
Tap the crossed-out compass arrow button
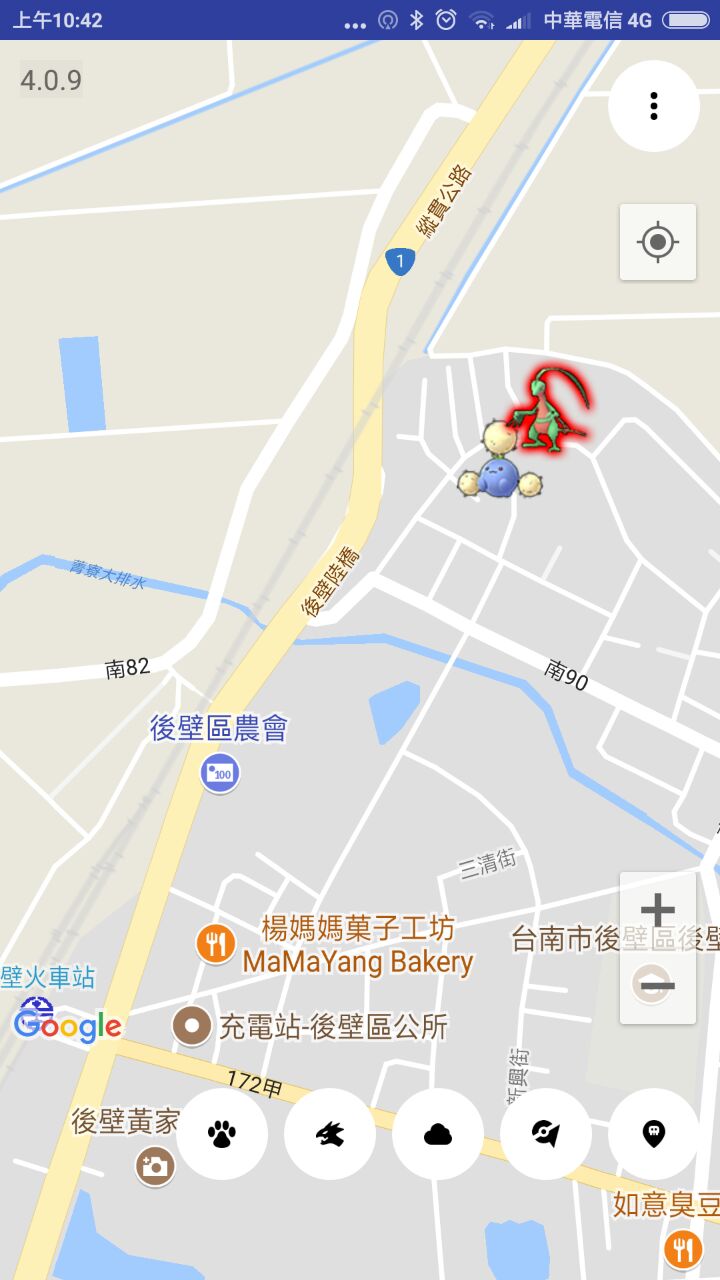(x=546, y=1134)
